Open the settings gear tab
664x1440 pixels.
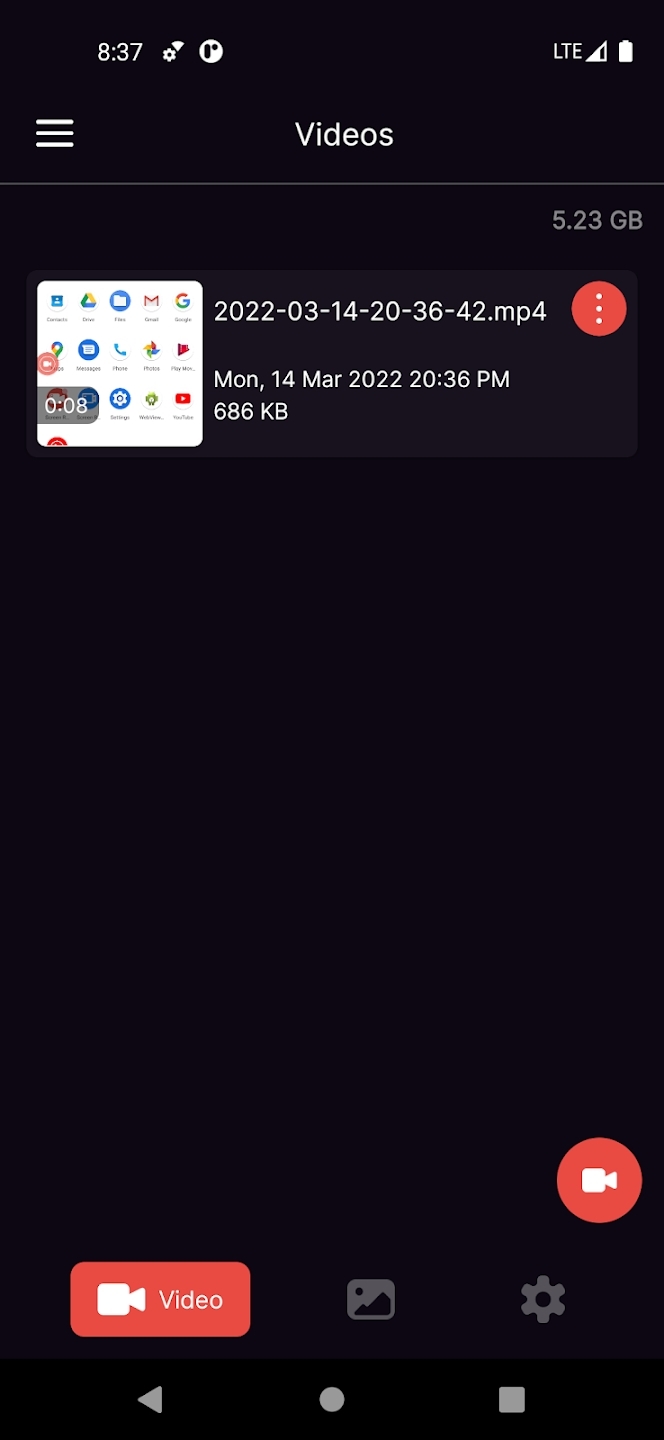543,1300
